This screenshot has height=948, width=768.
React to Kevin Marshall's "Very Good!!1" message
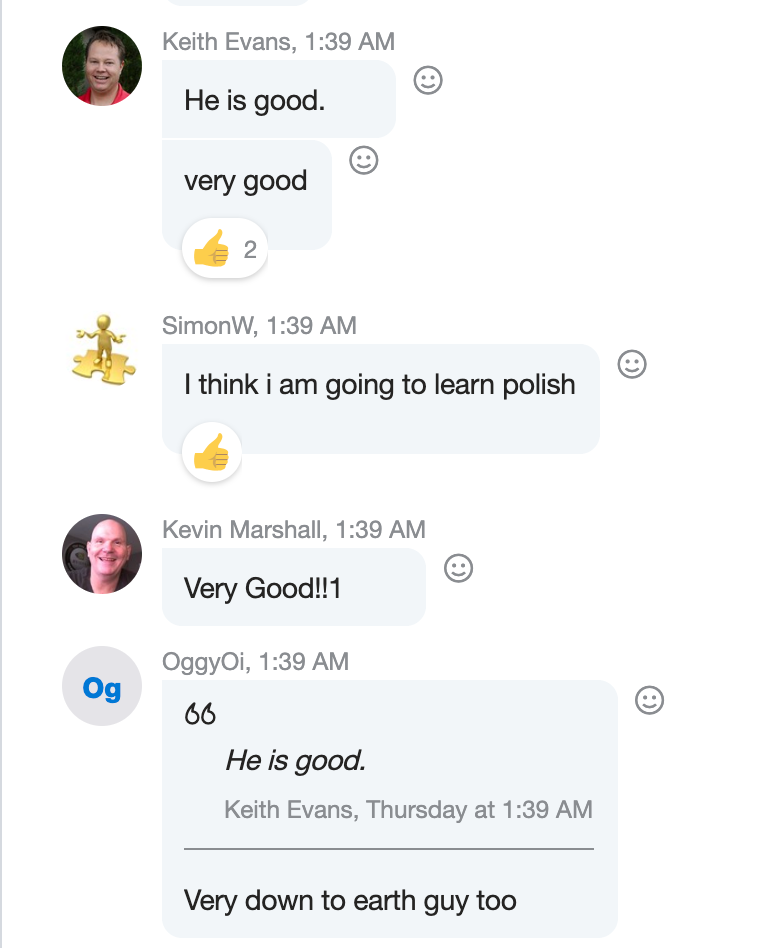[458, 568]
